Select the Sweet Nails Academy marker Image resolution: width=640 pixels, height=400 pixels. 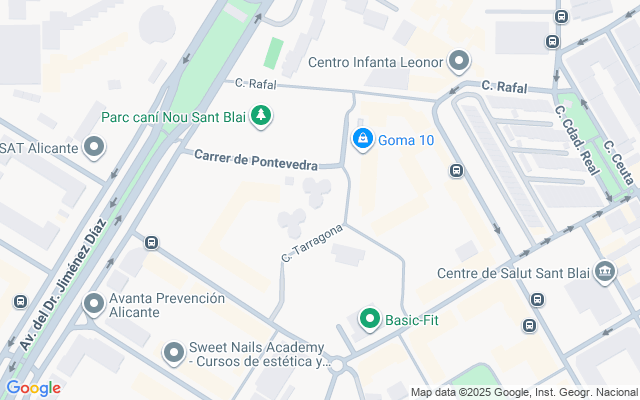[175, 352]
